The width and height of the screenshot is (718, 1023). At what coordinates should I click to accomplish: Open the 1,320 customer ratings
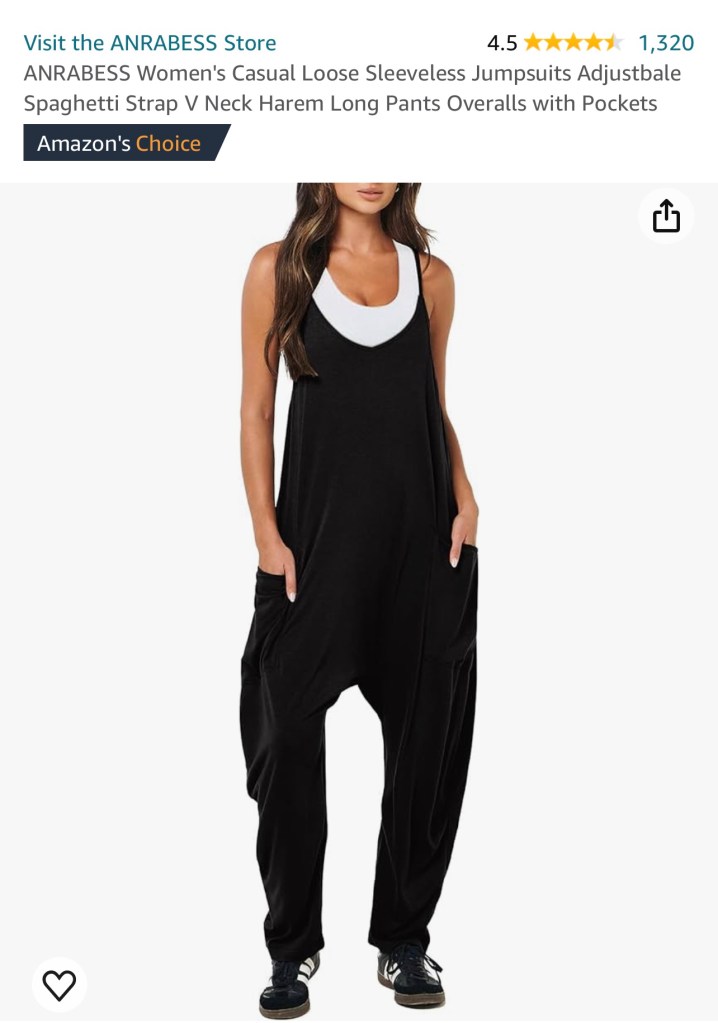coord(666,43)
